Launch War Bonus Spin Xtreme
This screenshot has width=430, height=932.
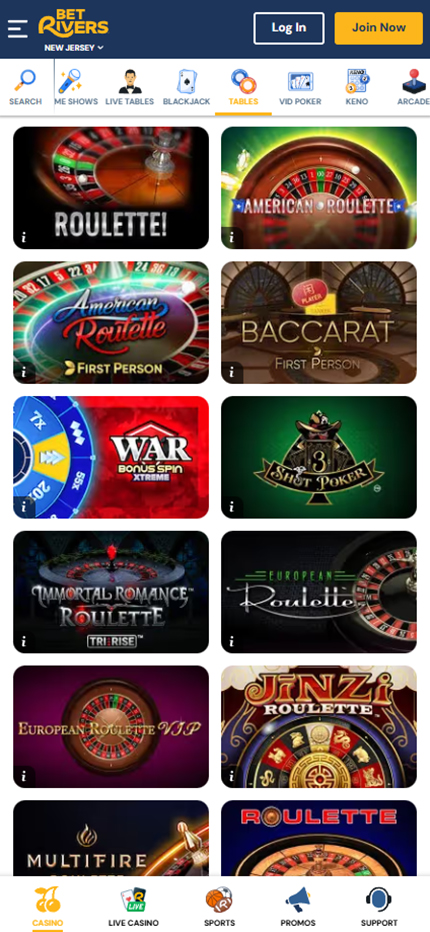pos(111,457)
